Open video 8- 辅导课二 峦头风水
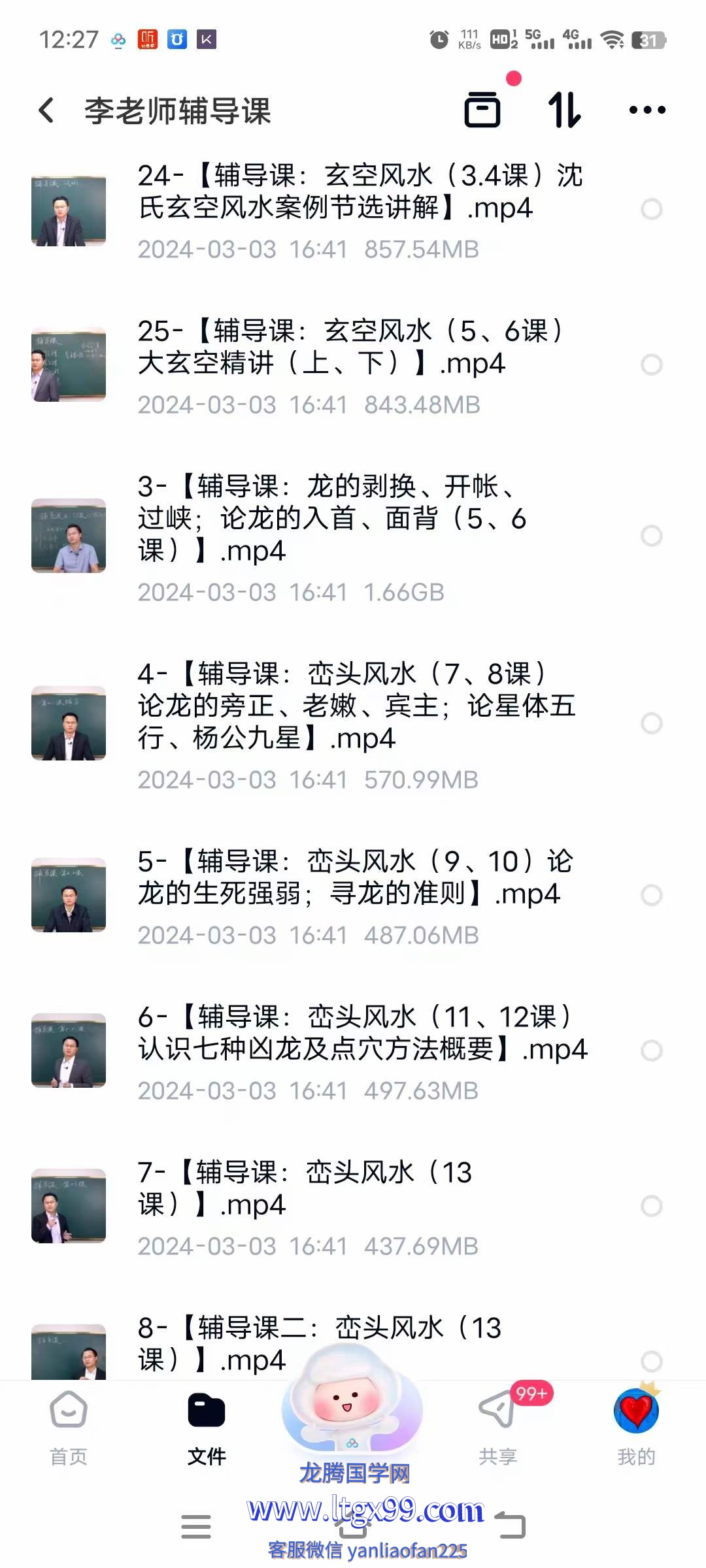The height and width of the screenshot is (1568, 706). (x=320, y=1343)
